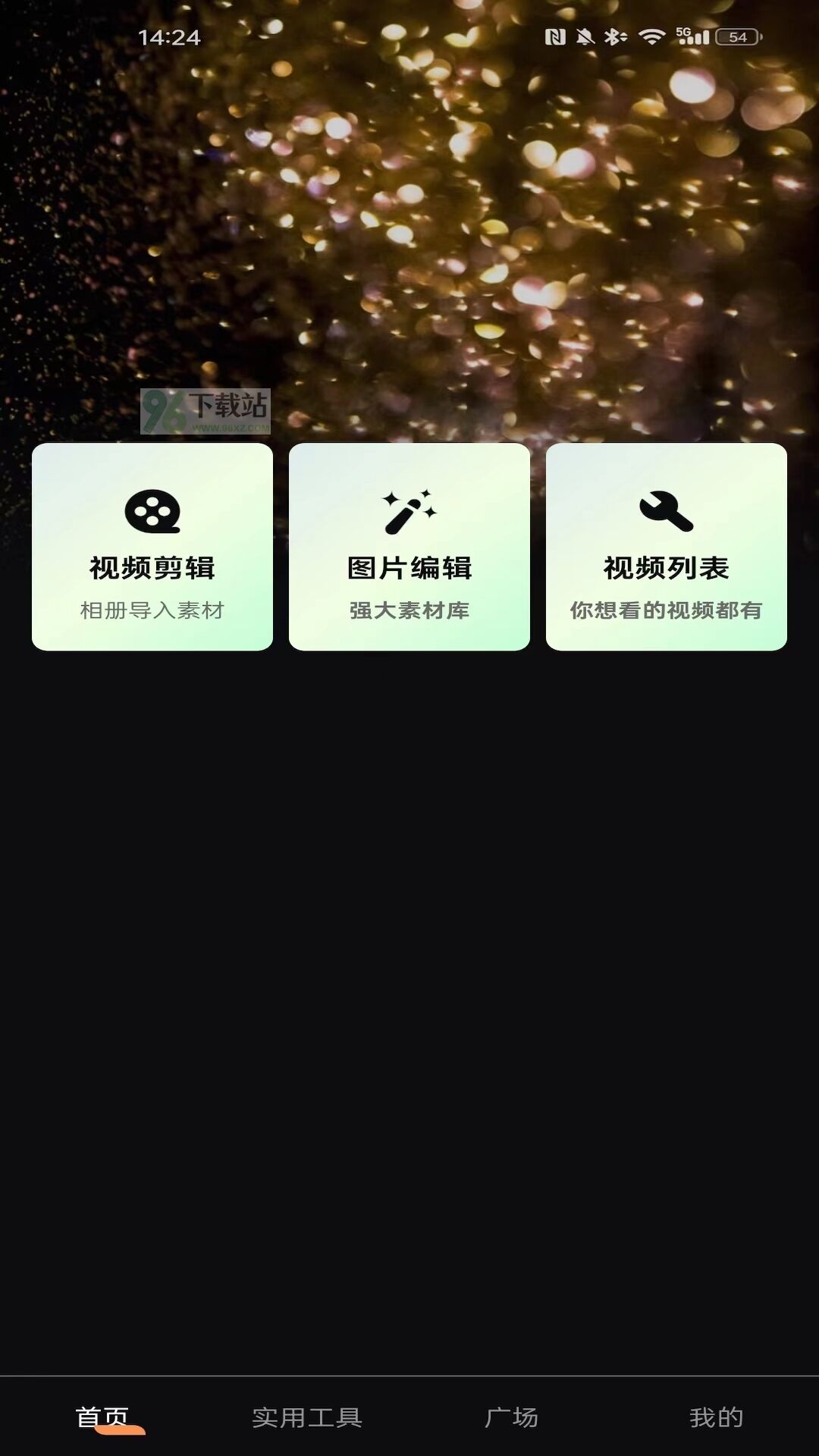819x1456 pixels.
Task: Switch to the 实用工具 tab
Action: [x=307, y=1417]
